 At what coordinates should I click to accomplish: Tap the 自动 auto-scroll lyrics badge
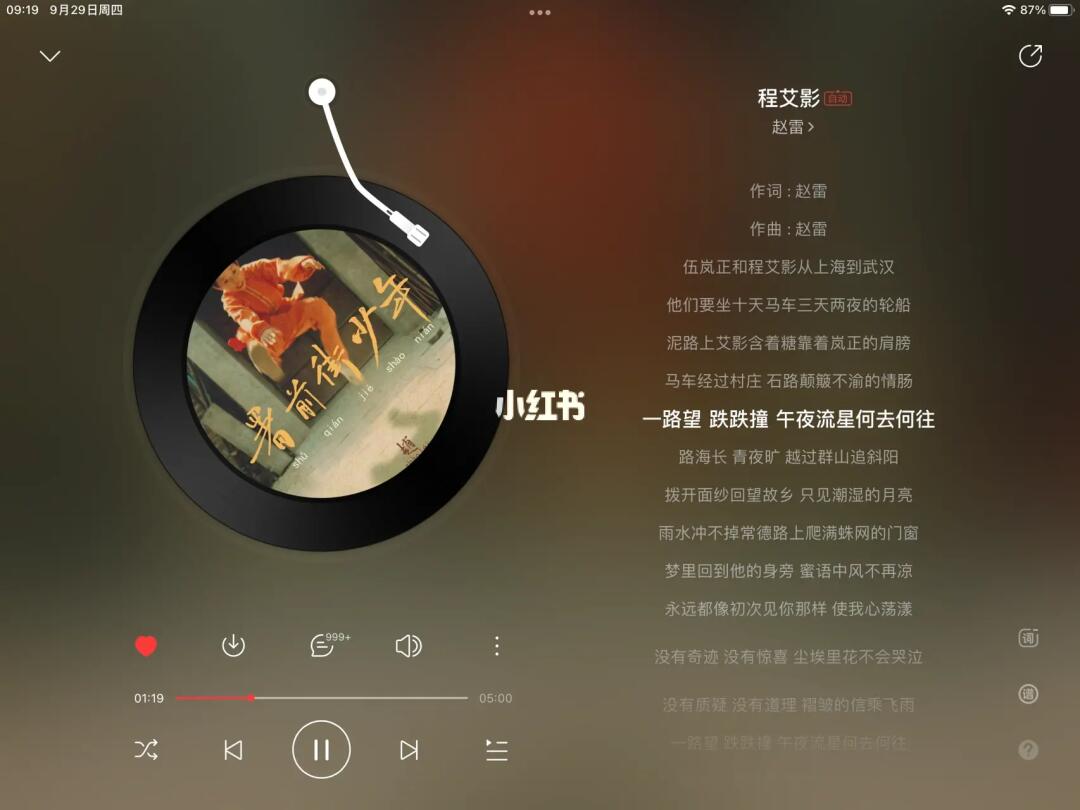838,99
